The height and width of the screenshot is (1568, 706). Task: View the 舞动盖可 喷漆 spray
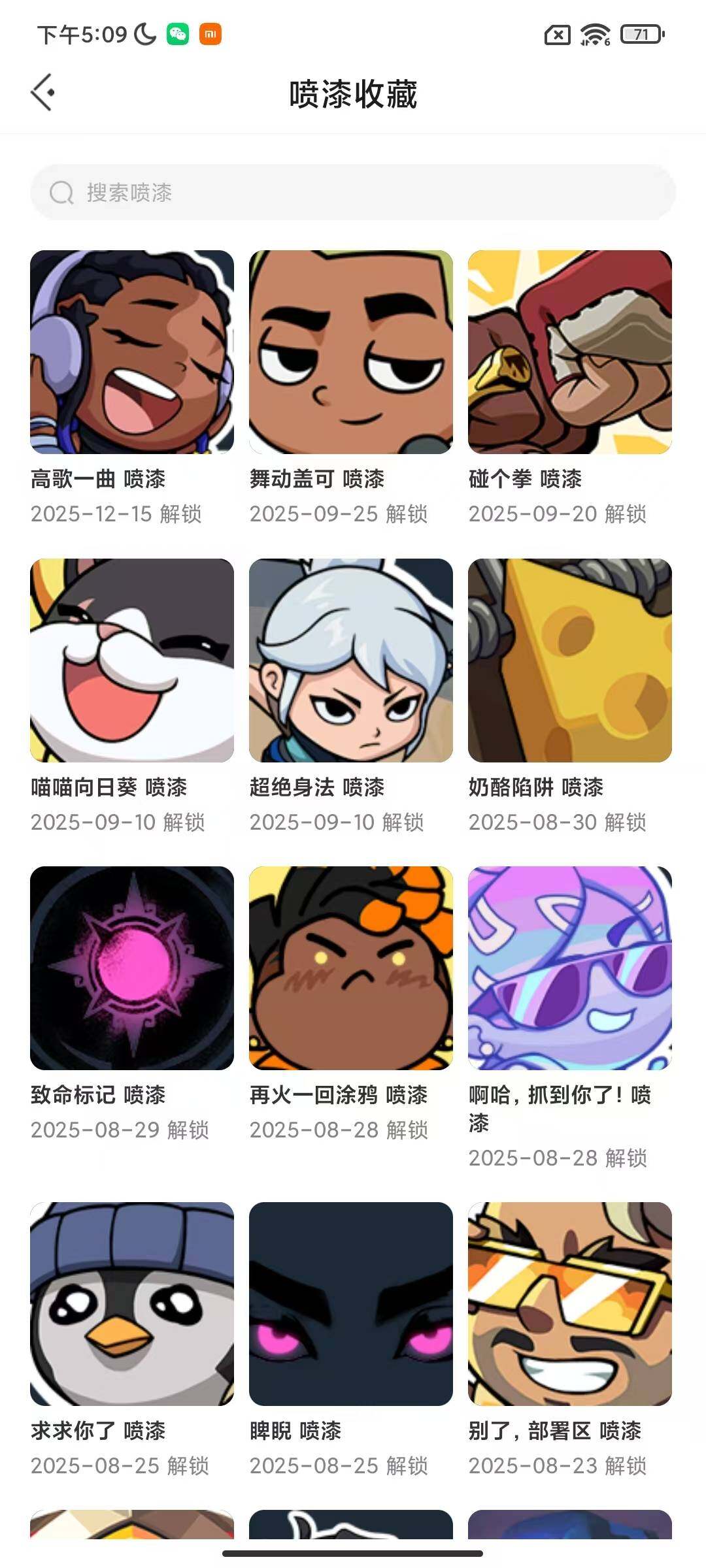pyautogui.click(x=351, y=352)
